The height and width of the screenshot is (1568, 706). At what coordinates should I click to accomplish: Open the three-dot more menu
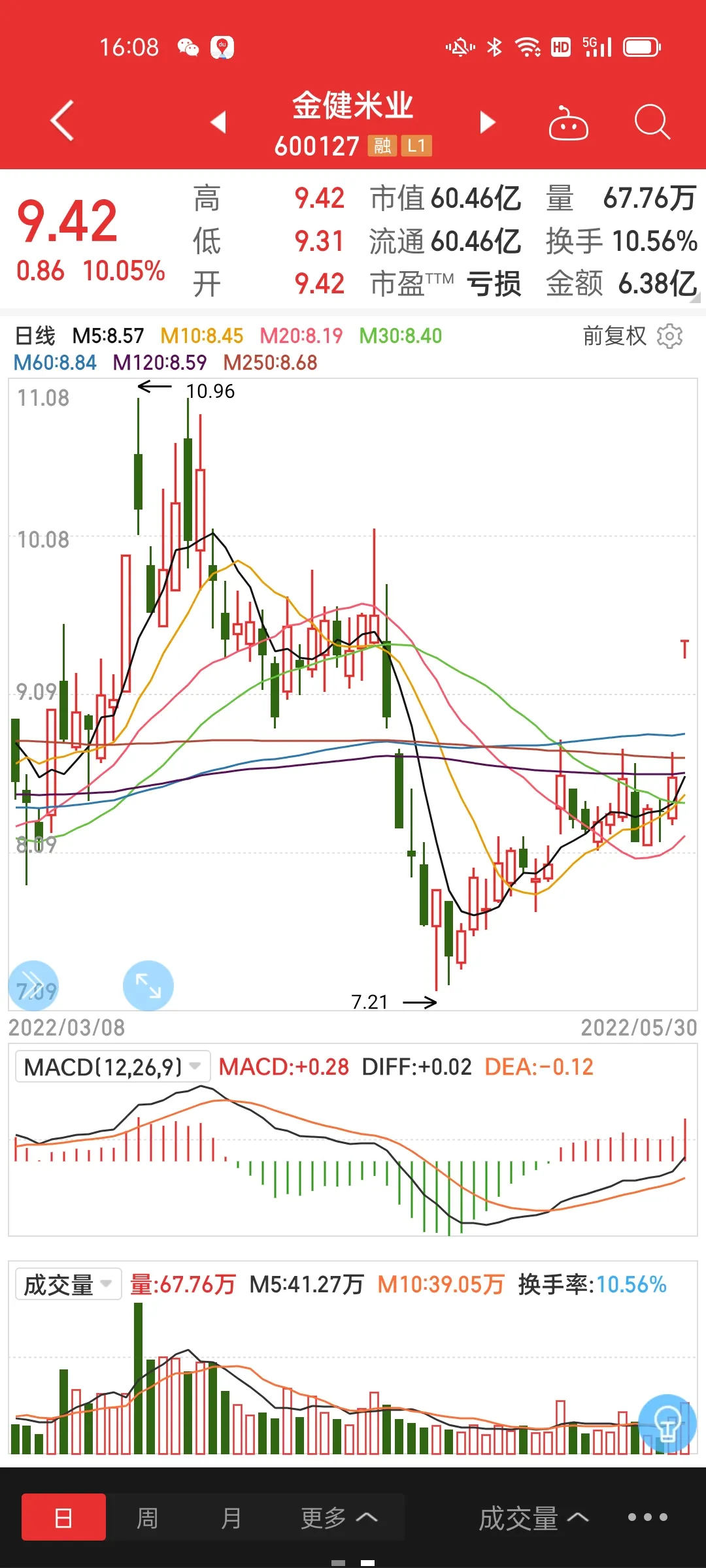coord(647,1517)
